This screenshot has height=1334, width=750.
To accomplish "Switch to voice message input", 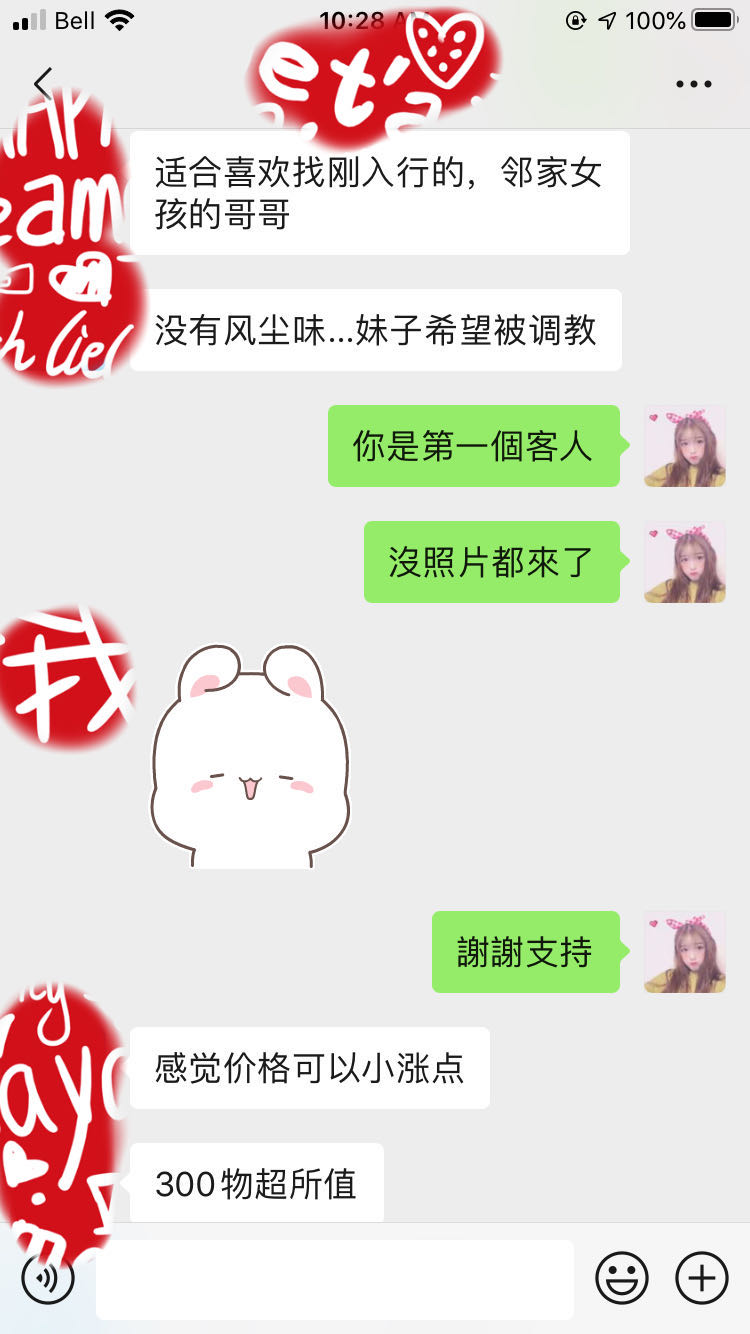I will [x=48, y=1278].
